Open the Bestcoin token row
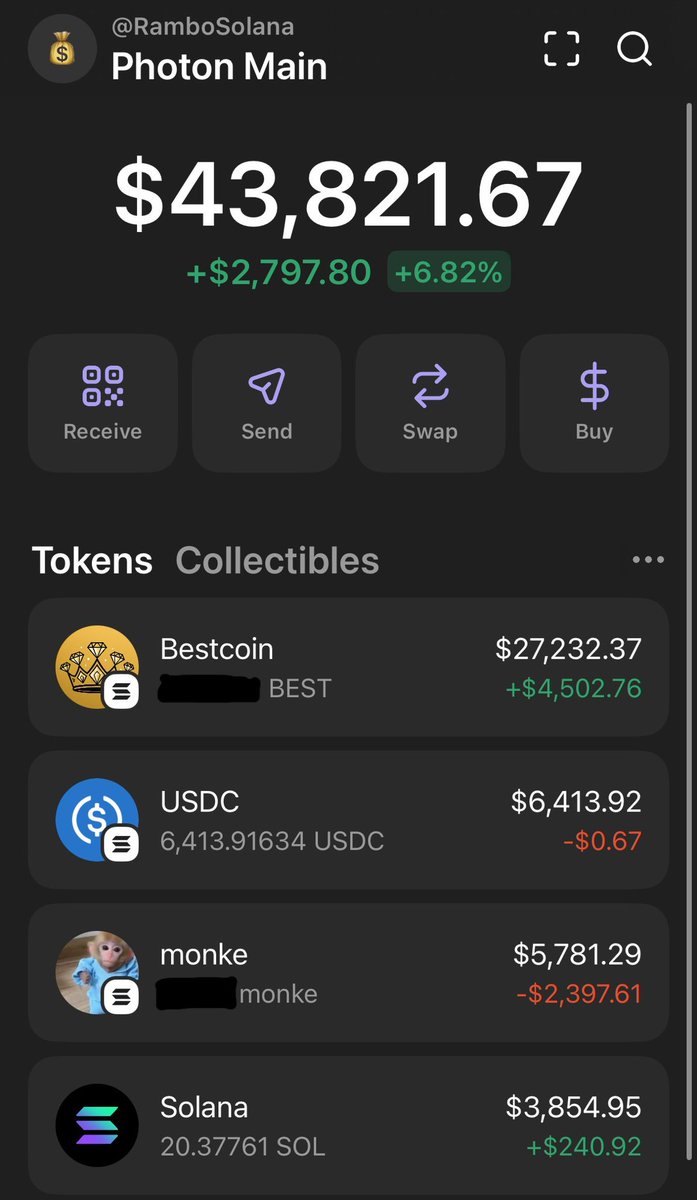The height and width of the screenshot is (1200, 697). pyautogui.click(x=348, y=667)
